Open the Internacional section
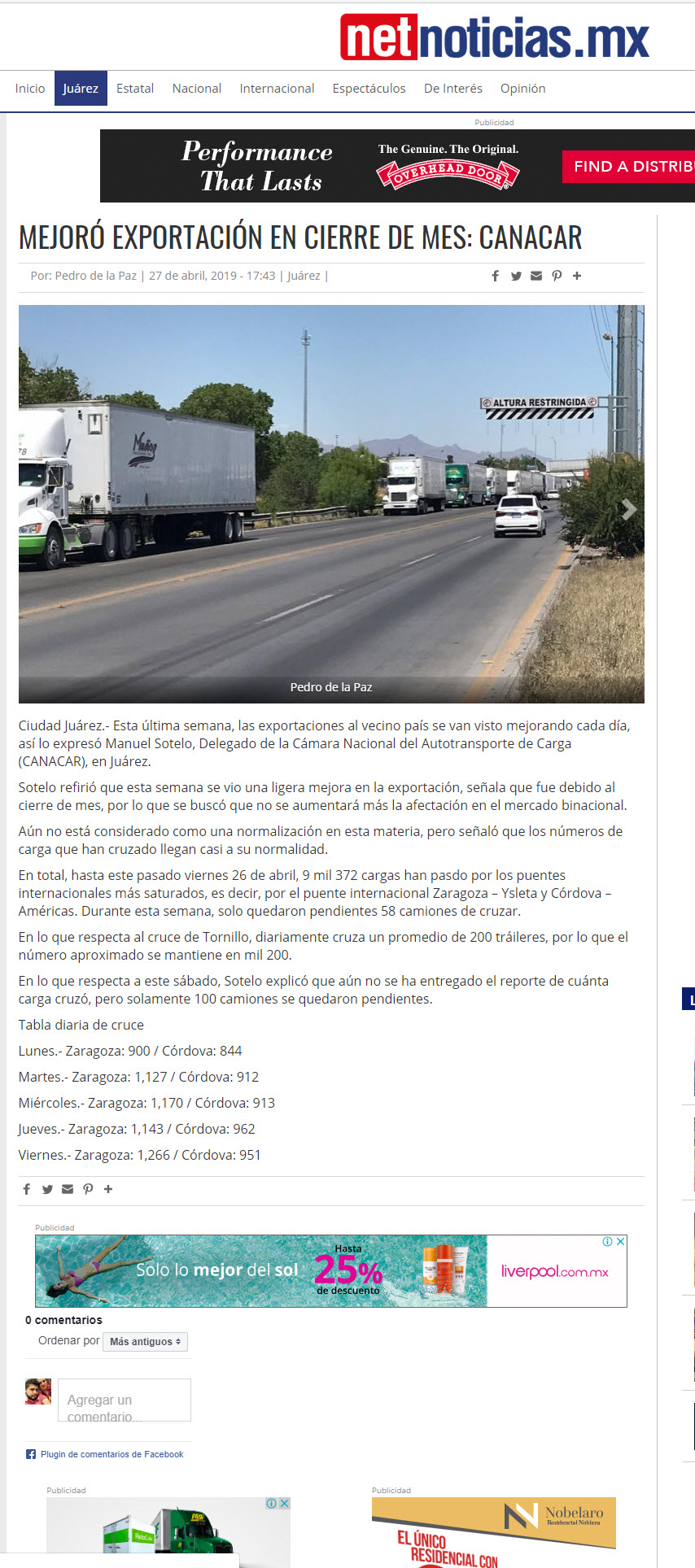This screenshot has width=695, height=1568. point(277,89)
